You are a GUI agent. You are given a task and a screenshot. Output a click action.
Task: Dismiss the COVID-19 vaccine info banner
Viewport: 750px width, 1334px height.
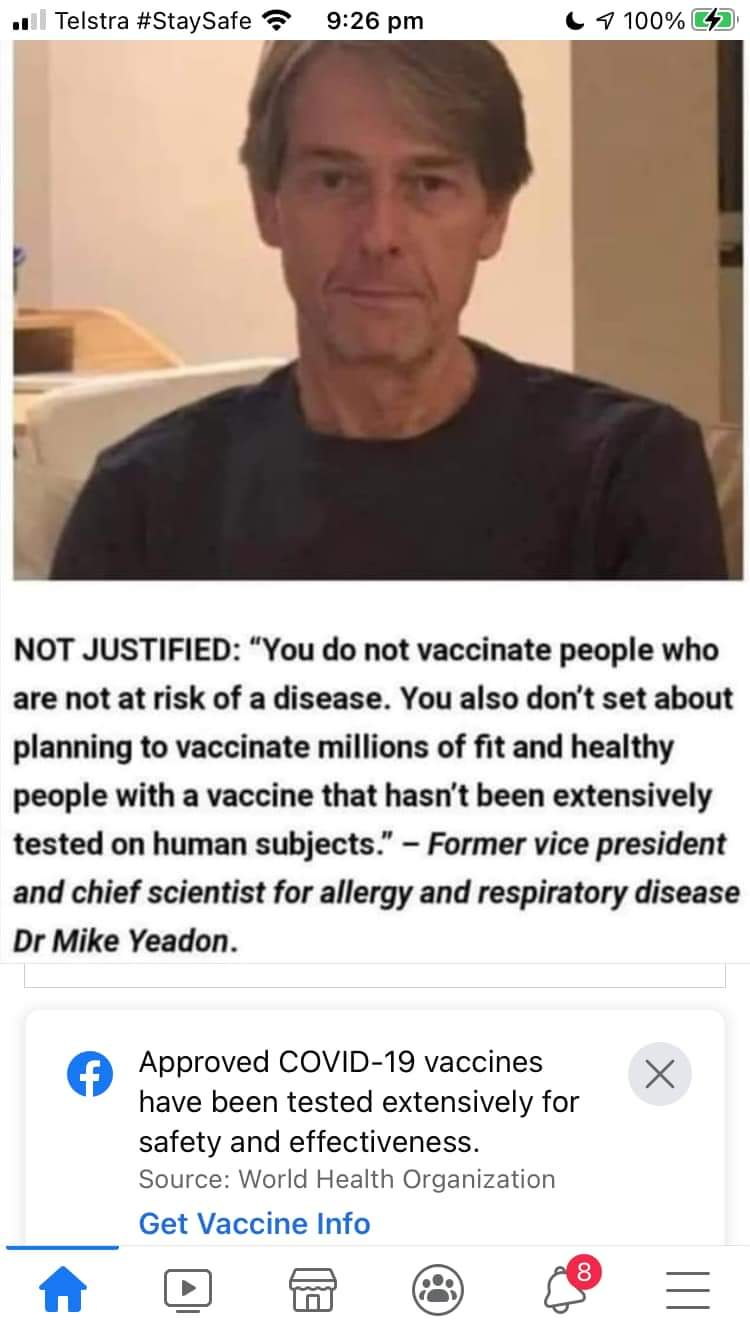coord(659,1074)
